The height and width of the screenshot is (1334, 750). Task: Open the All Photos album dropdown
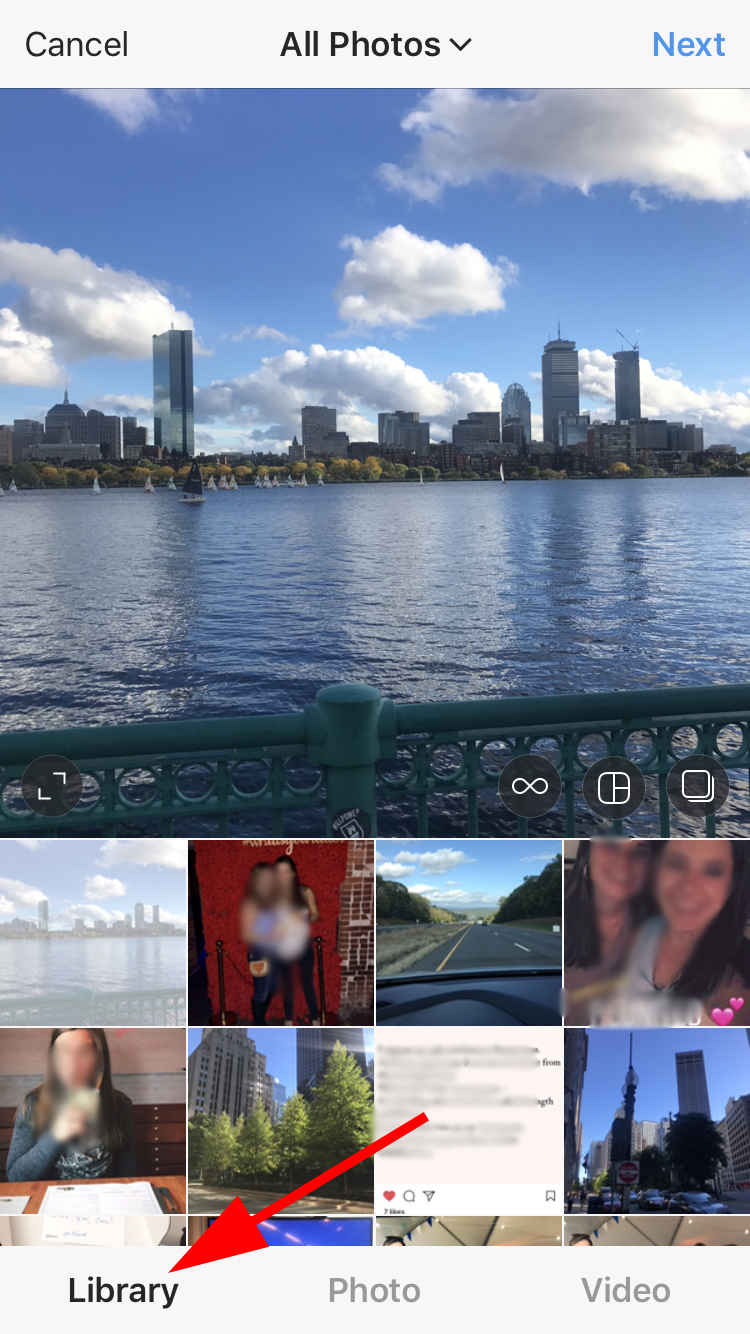coord(375,45)
